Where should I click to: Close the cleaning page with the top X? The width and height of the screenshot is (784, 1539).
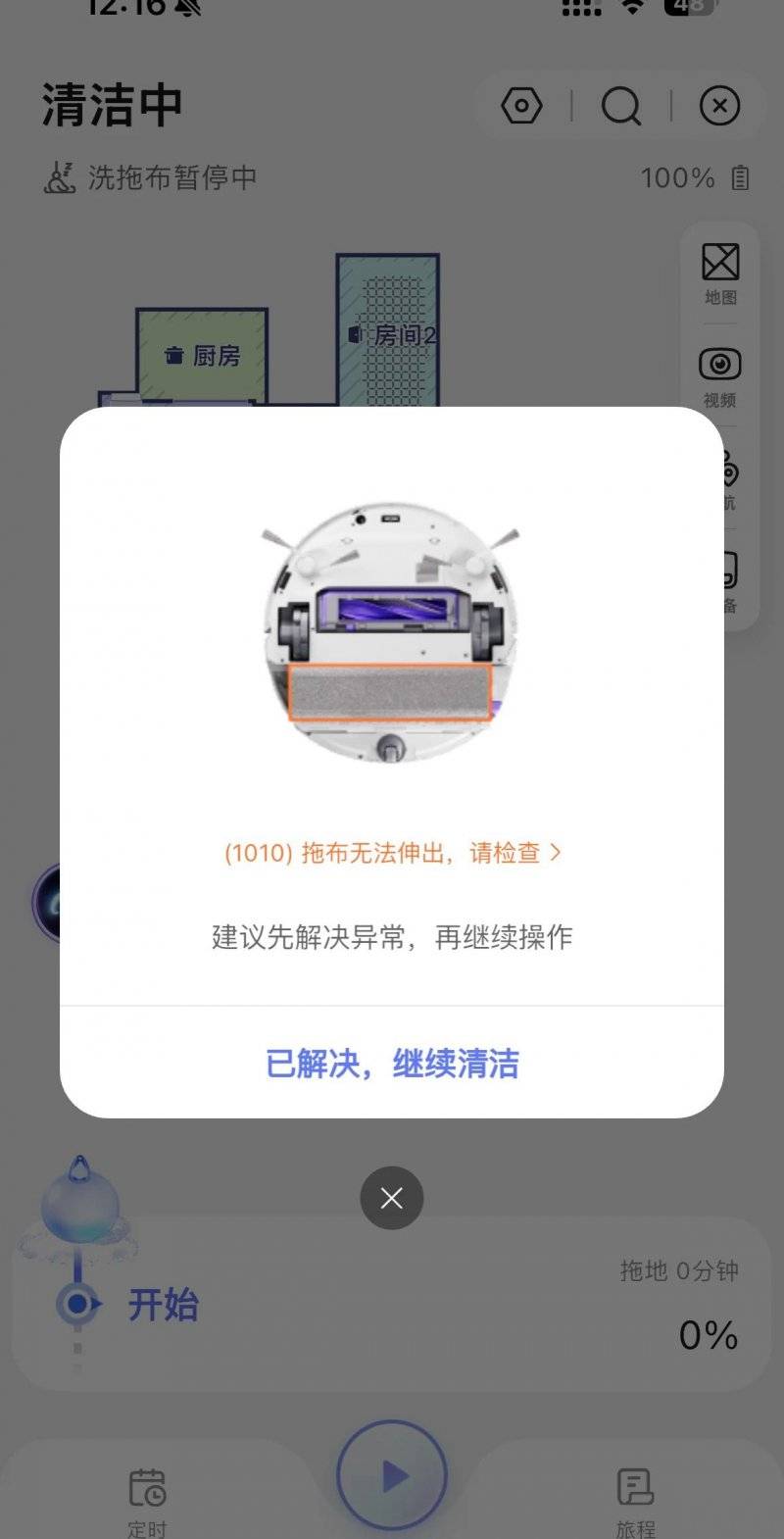(x=719, y=106)
